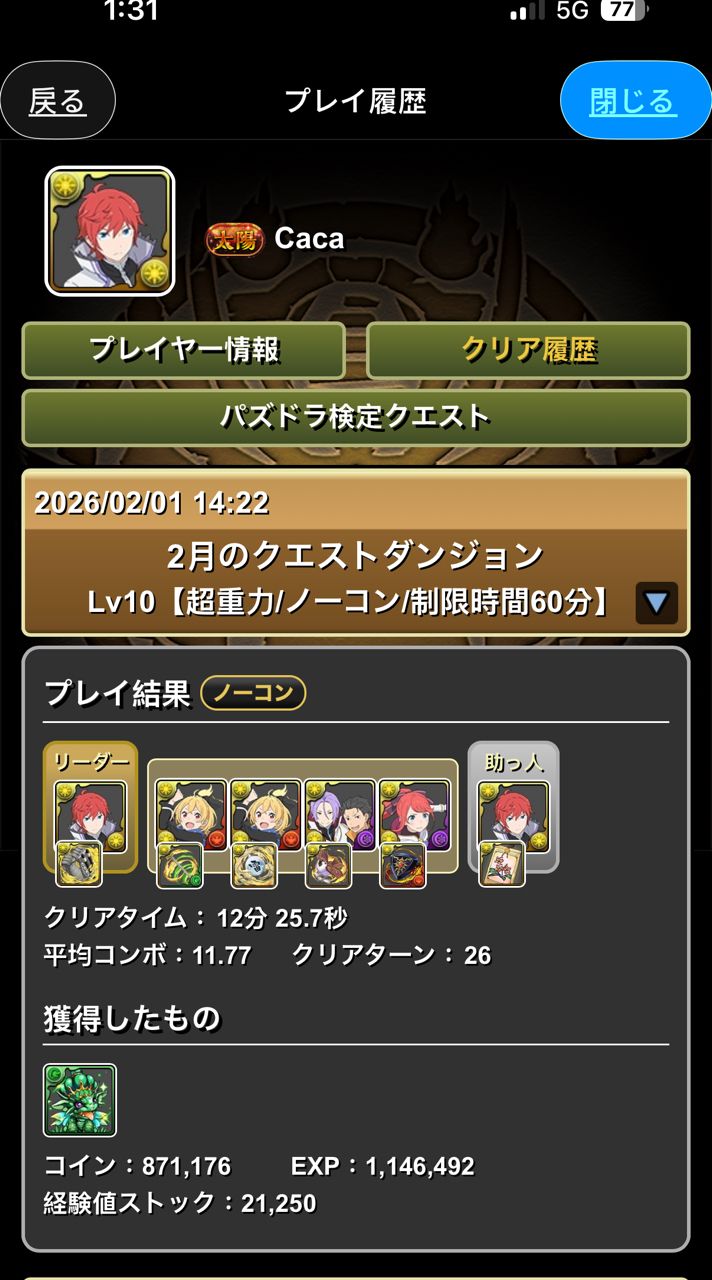Go back with the 戻る button

pos(57,101)
